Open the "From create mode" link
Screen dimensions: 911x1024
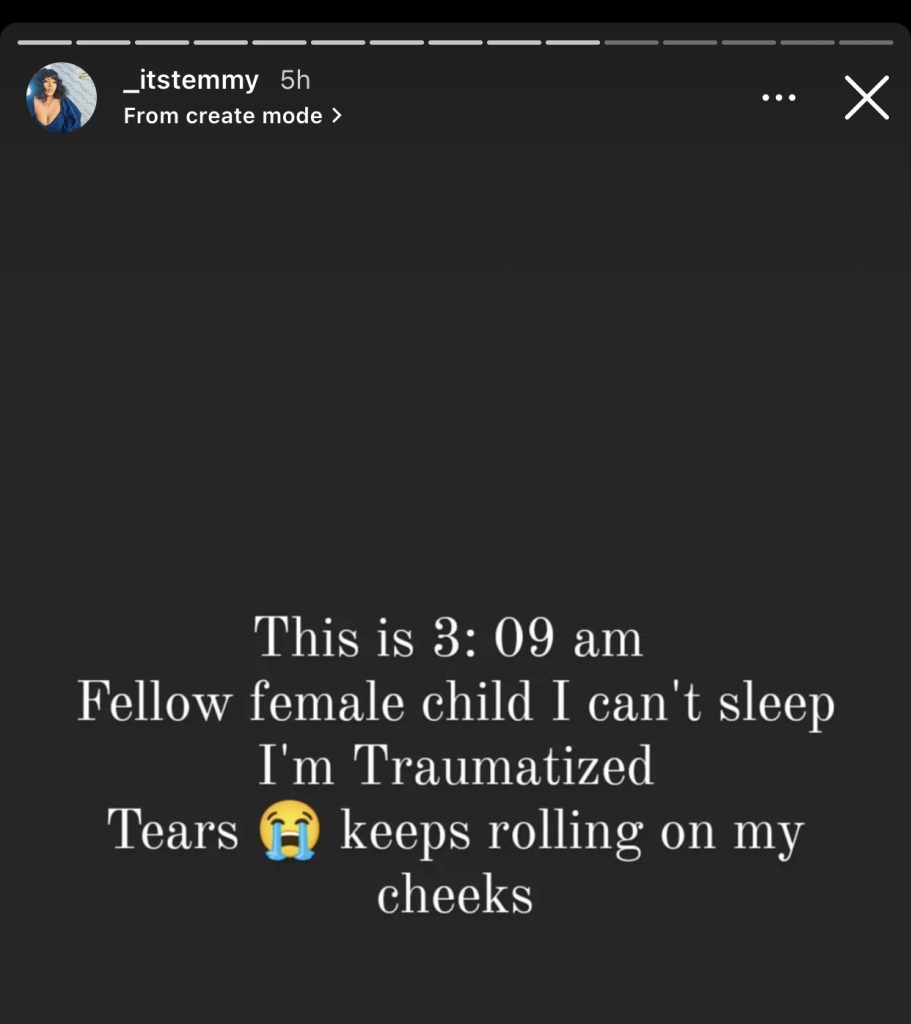tap(232, 116)
